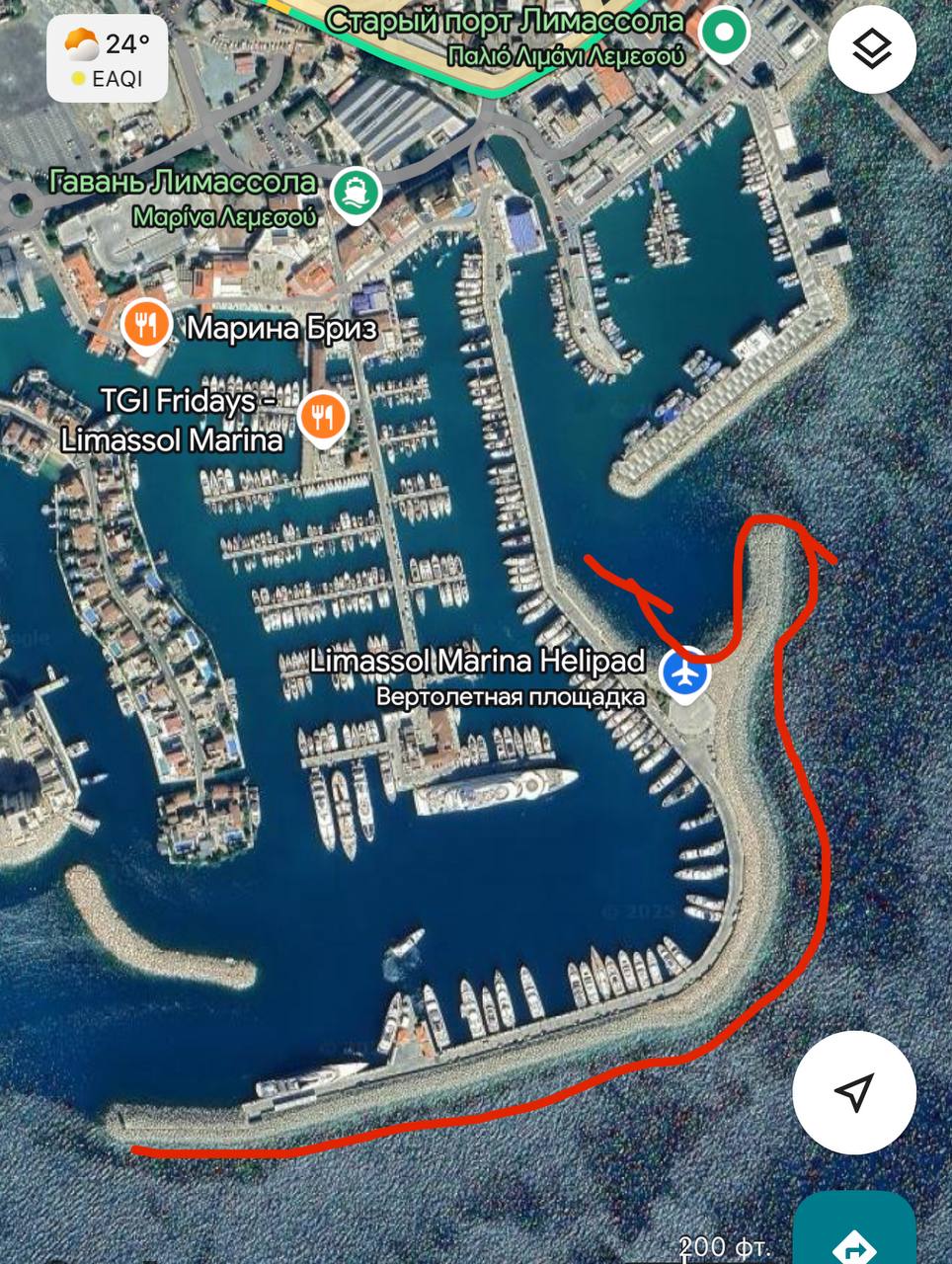Open the TGI Fridays restaurant pin

tap(323, 417)
